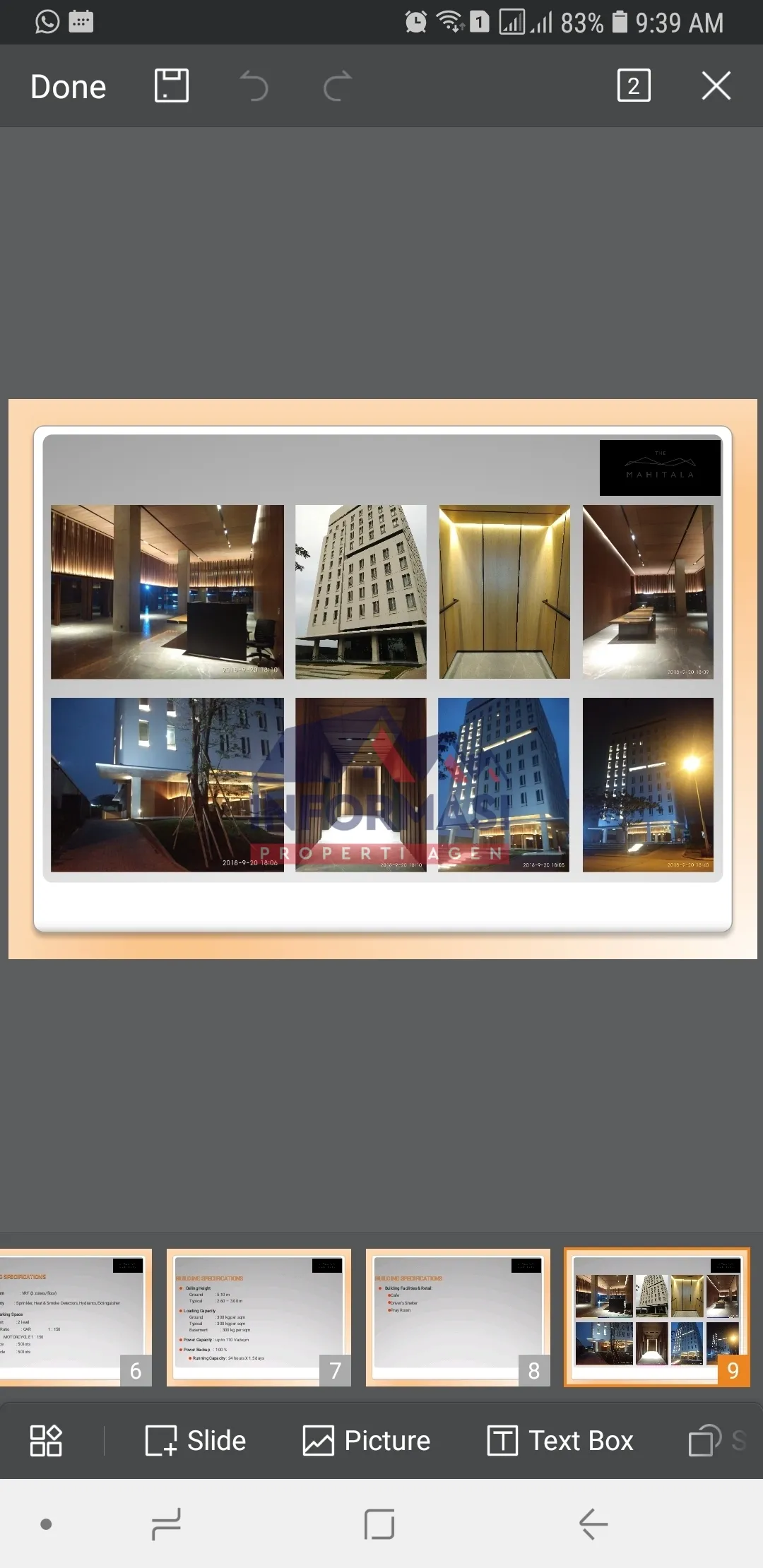This screenshot has width=763, height=1568.
Task: Jump to slide thumbnail 8
Action: 458,1317
